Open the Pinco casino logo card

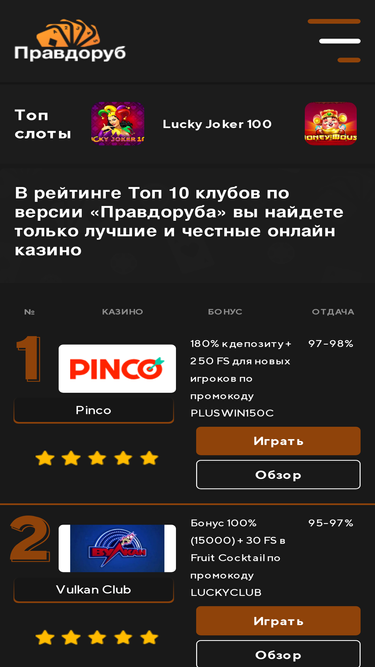coord(117,368)
